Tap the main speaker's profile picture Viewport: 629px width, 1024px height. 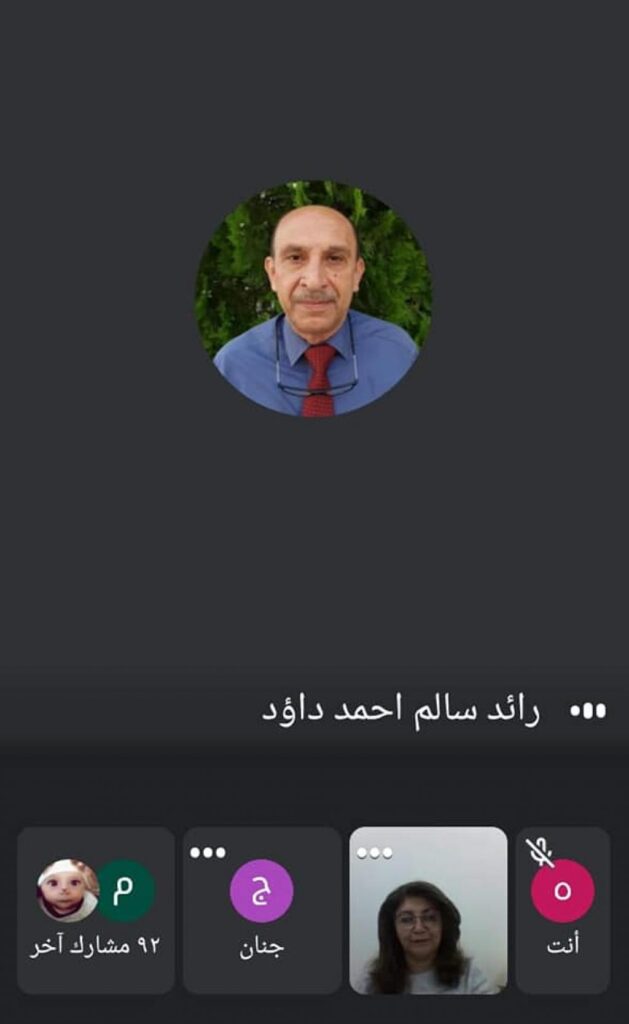[x=314, y=298]
